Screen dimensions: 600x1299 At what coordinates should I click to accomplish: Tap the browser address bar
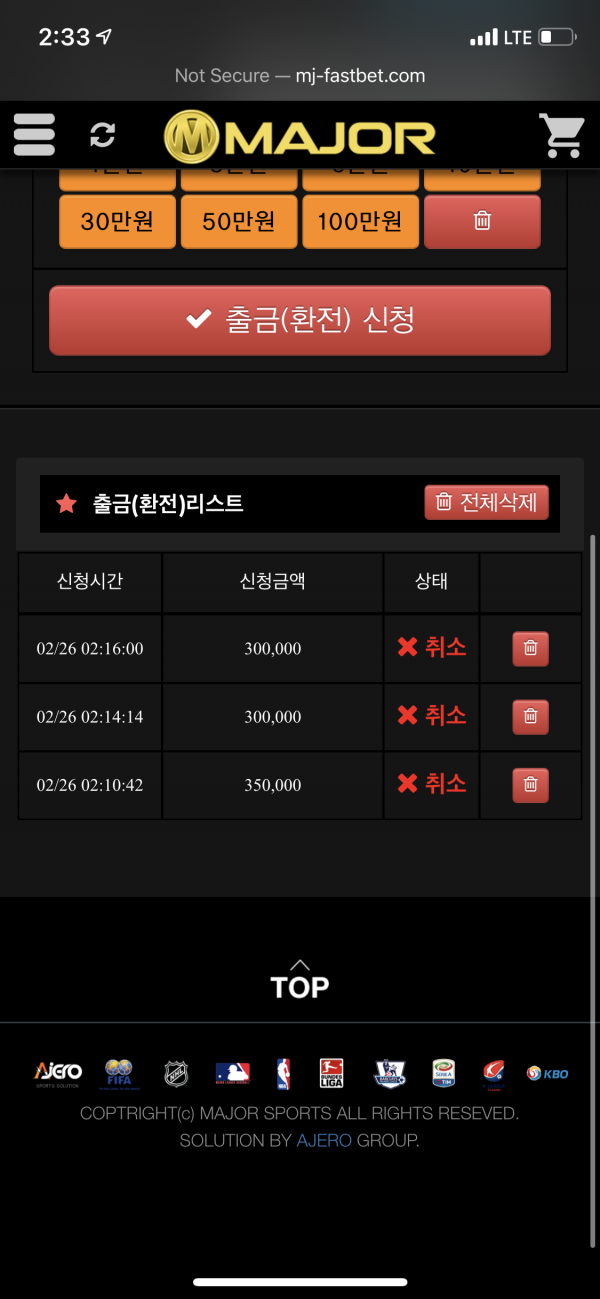click(x=300, y=76)
